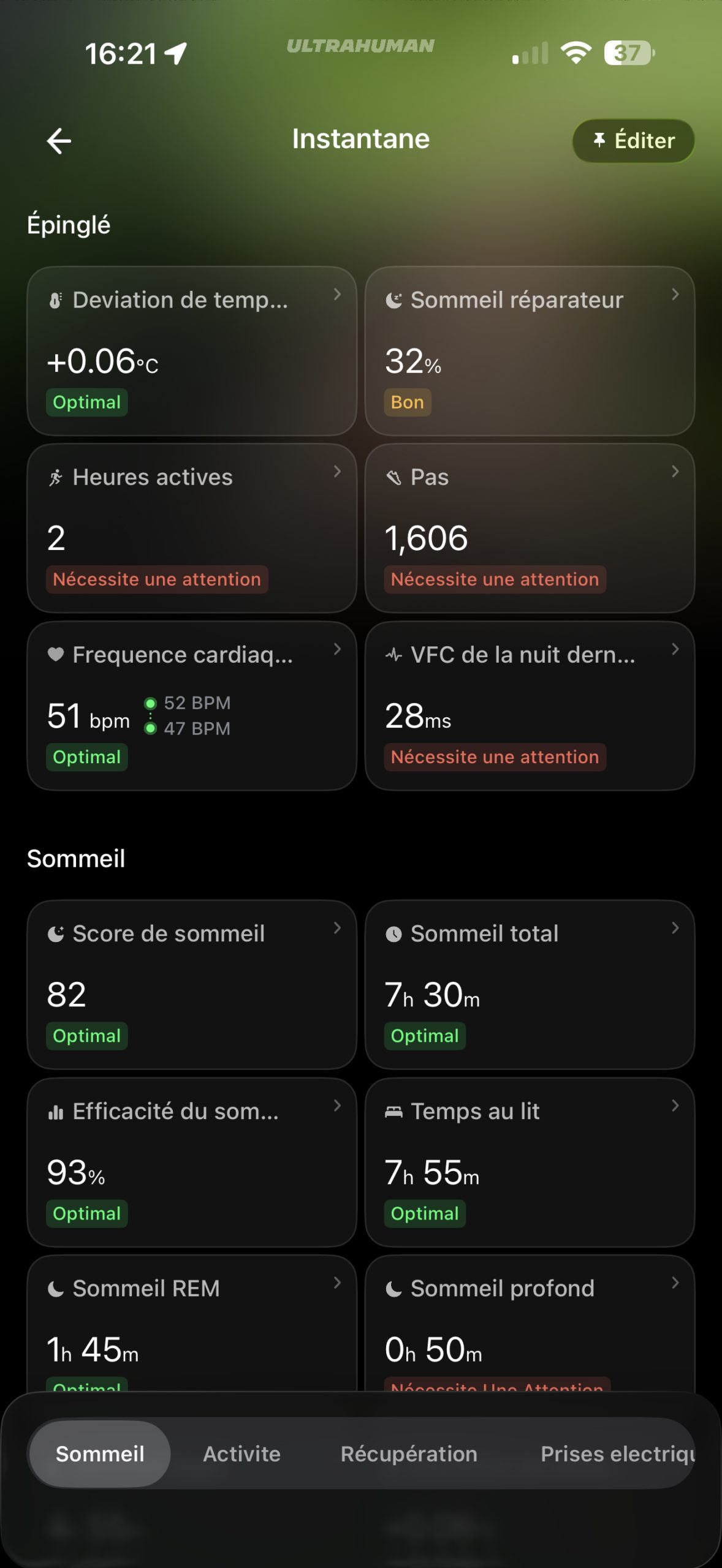View Frequence cardiaque details

[x=192, y=706]
